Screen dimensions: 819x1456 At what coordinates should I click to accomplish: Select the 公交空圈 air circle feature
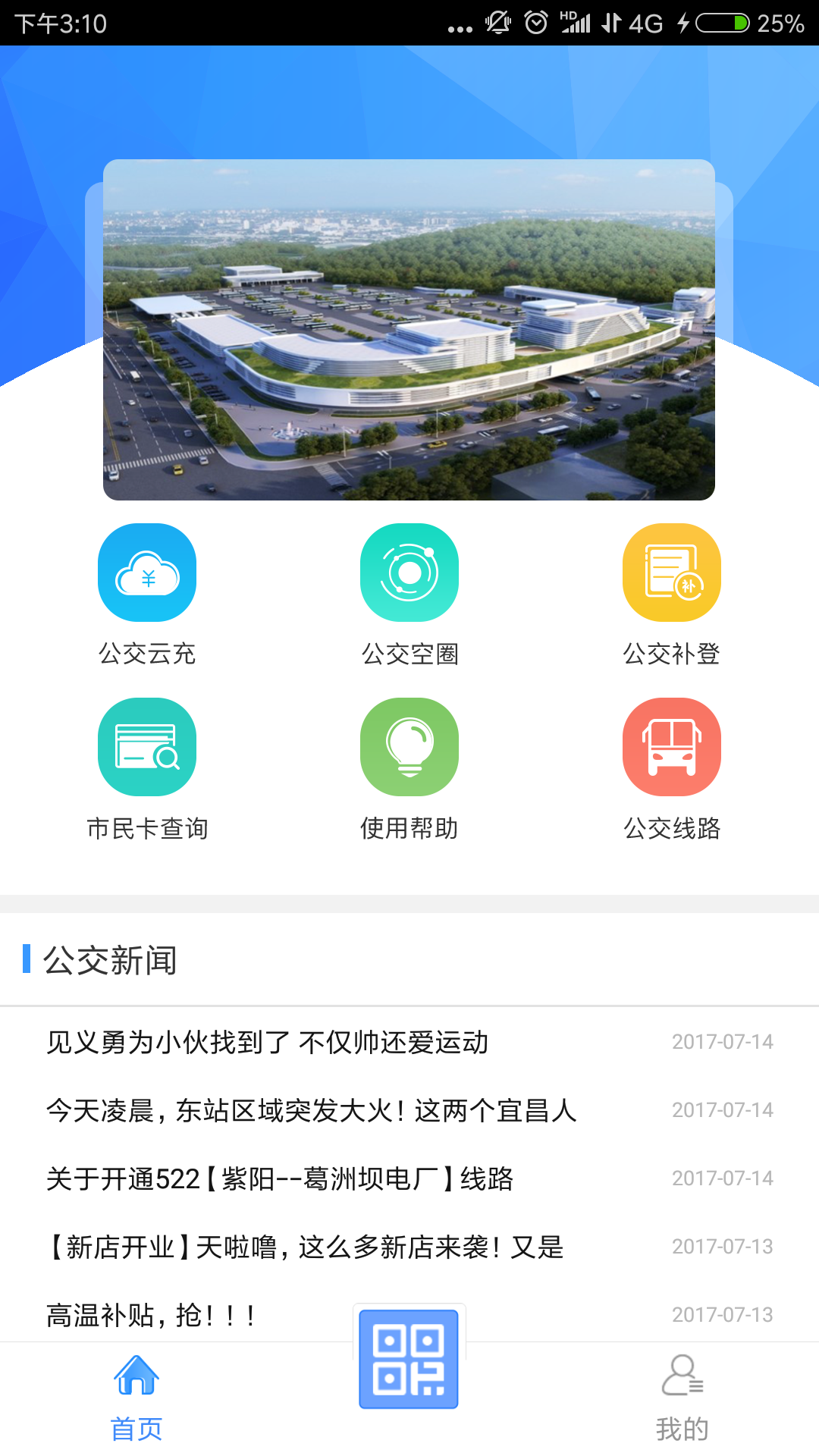[409, 573]
